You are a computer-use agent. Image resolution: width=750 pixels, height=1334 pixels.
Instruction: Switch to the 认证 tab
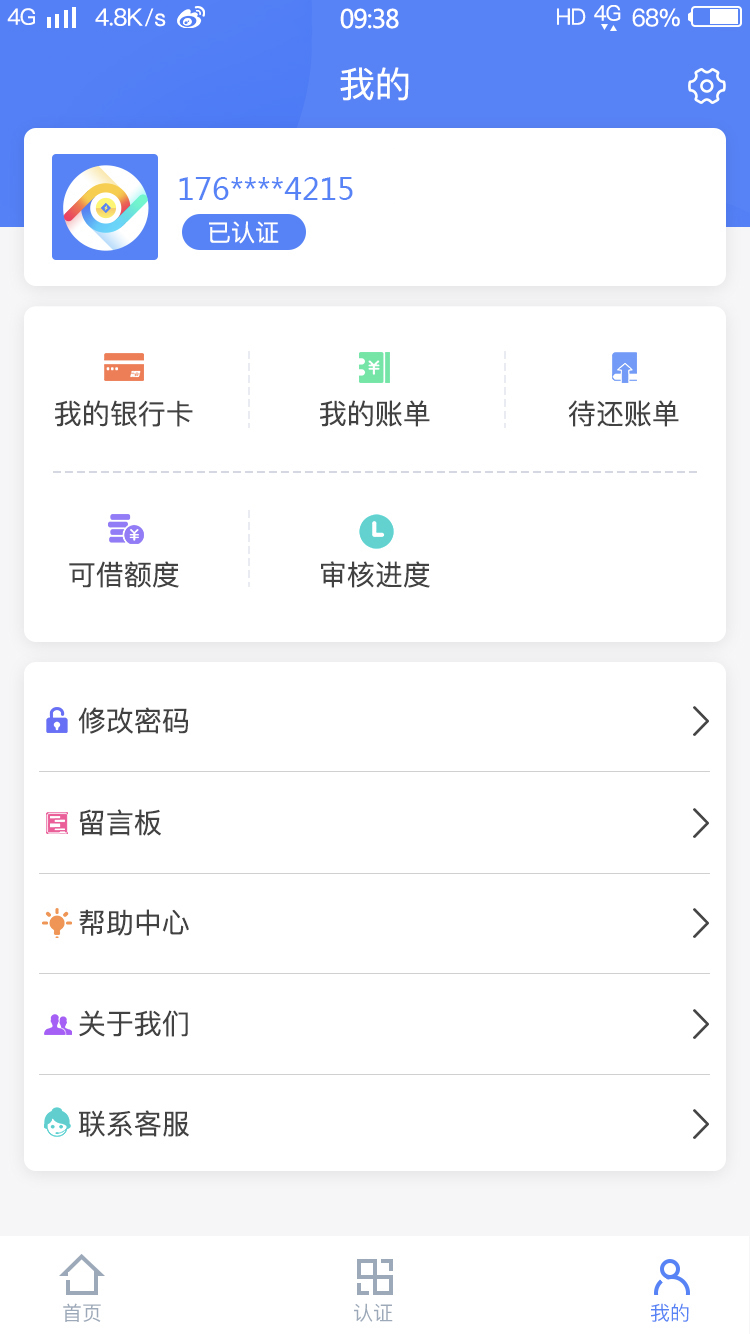point(374,1288)
